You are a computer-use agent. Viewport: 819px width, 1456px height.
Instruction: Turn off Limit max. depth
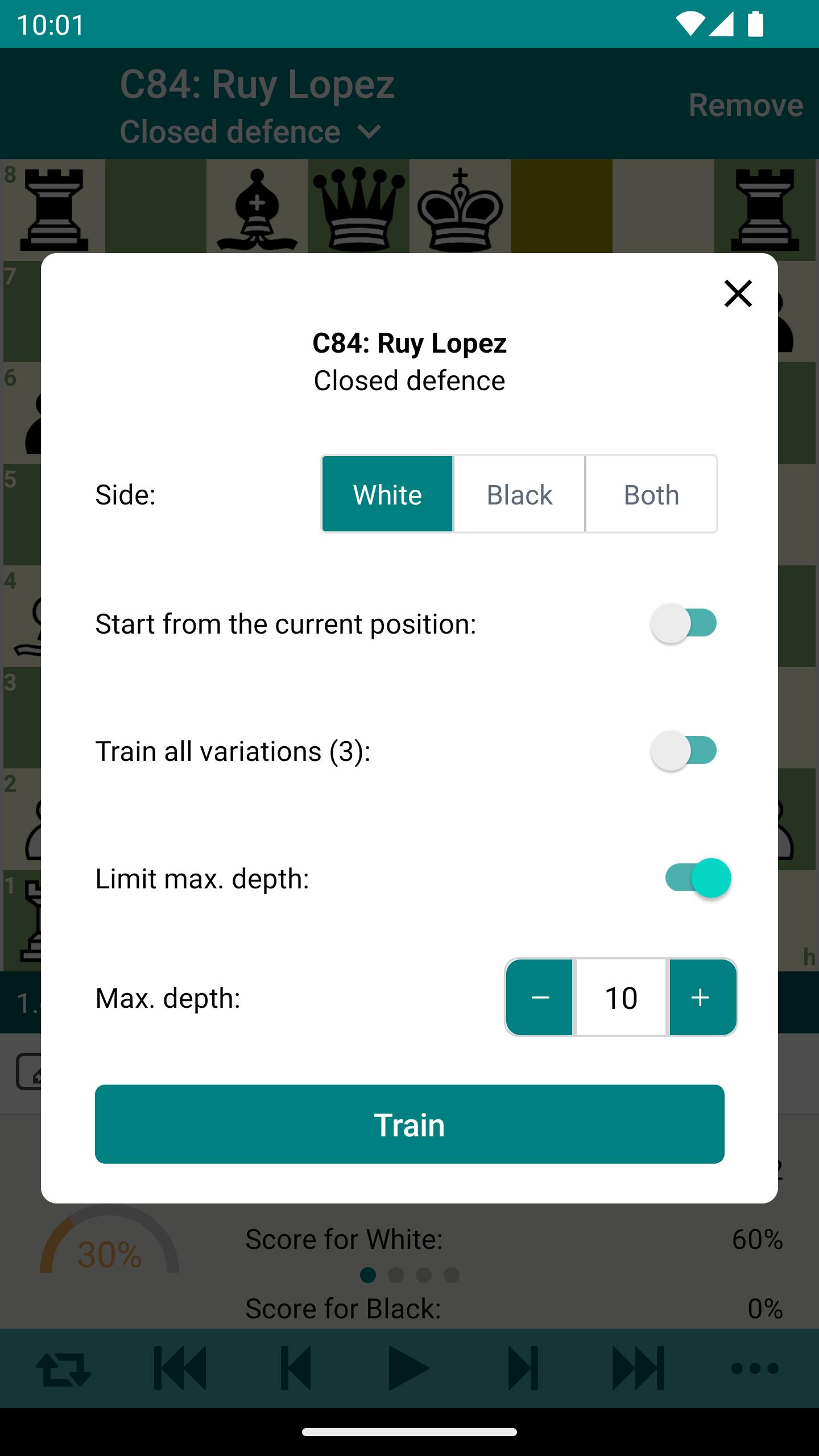(698, 878)
